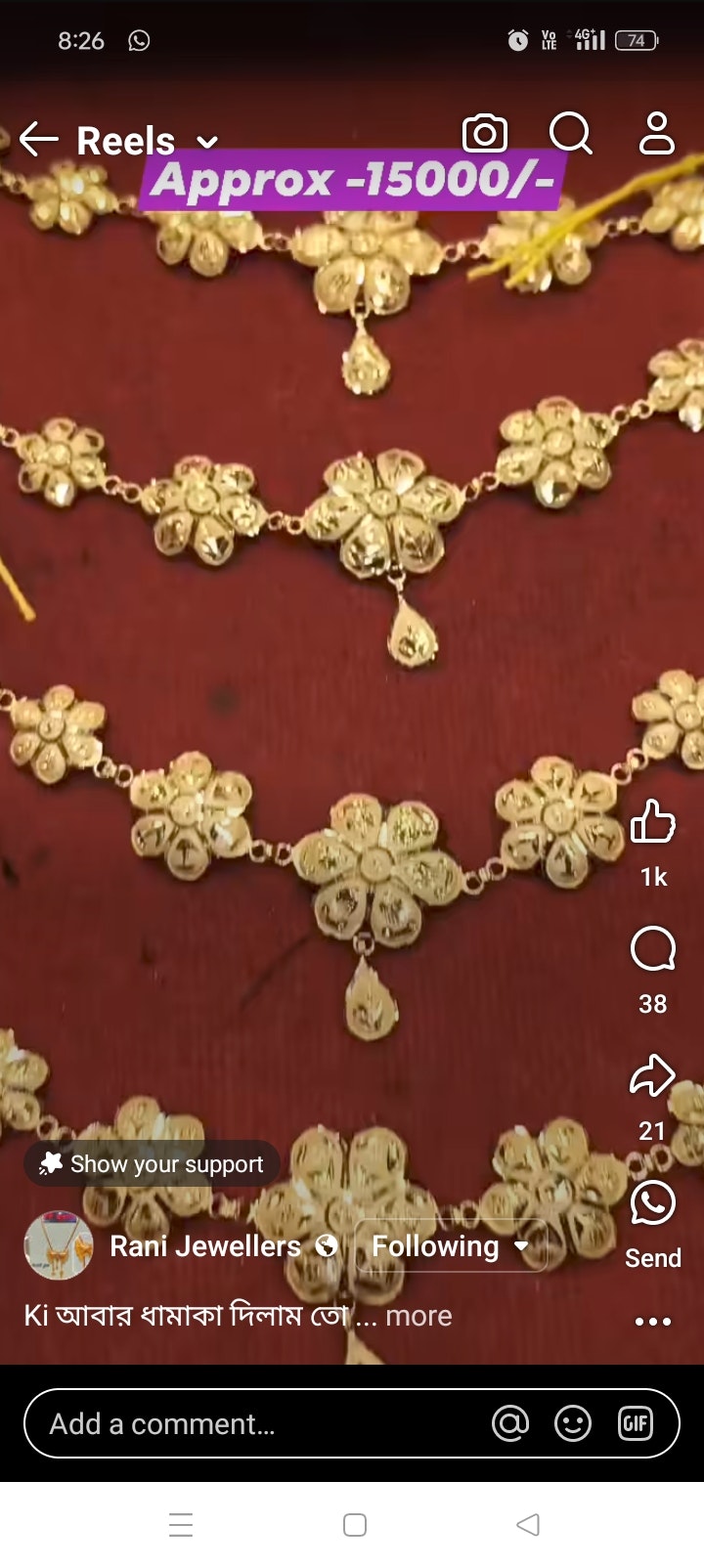The height and width of the screenshot is (1568, 704).
Task: Open Rani Jewellers profile
Action: [204, 1245]
